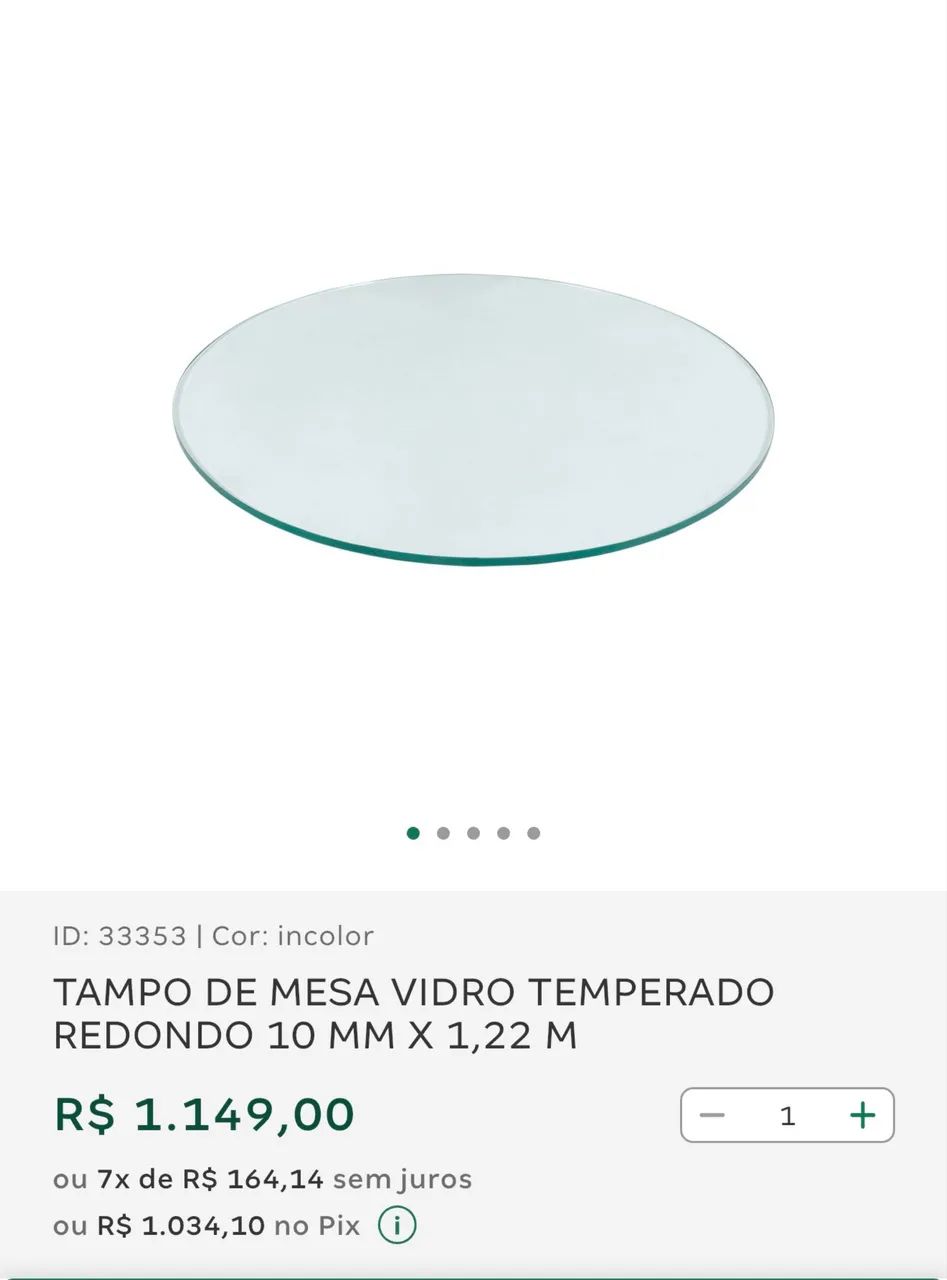Open the glass tabletop product image
947x1280 pixels.
(x=473, y=420)
